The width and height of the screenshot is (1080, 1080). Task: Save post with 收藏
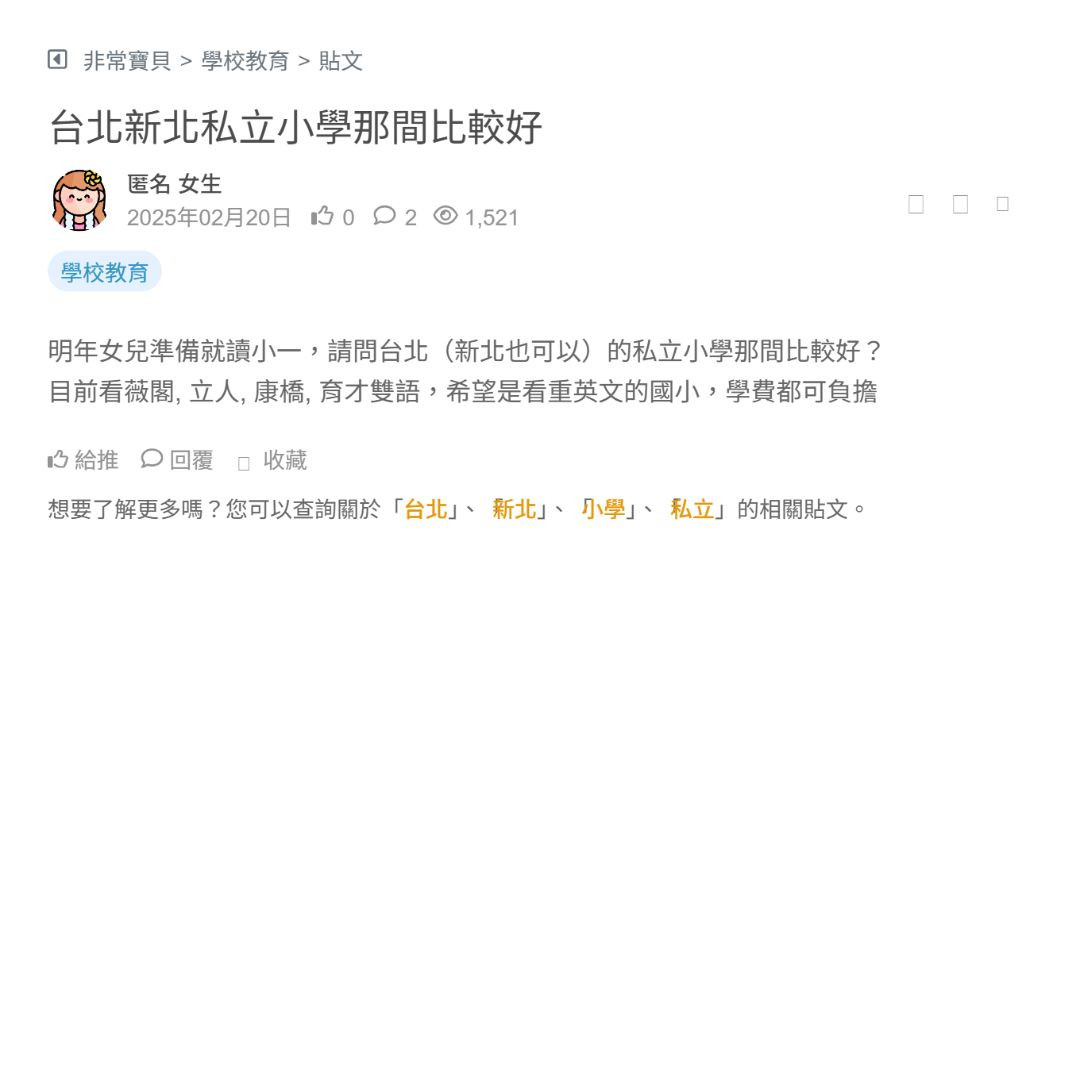pos(273,460)
